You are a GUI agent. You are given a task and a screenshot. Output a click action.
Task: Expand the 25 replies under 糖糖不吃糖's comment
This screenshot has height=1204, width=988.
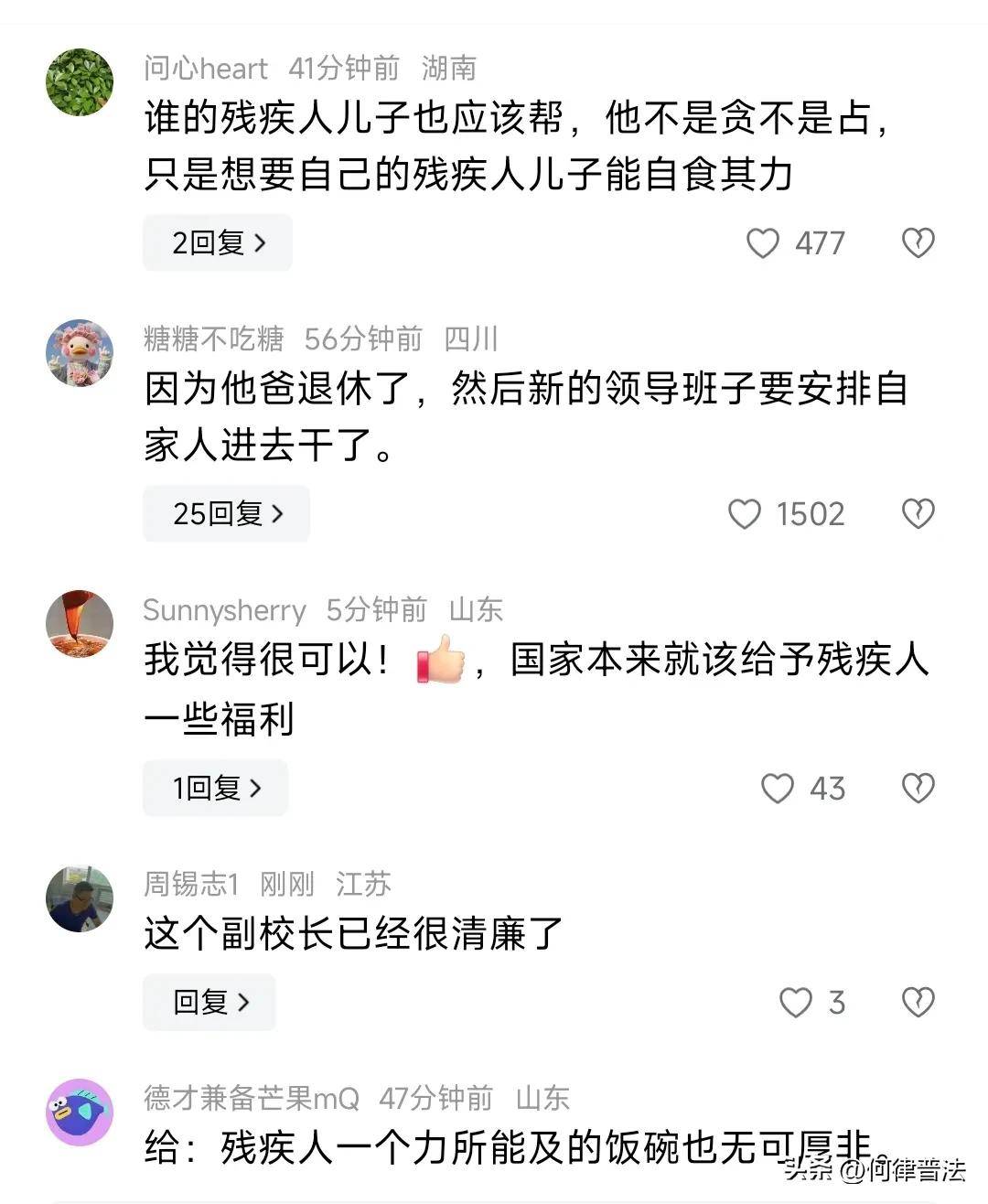(x=226, y=514)
